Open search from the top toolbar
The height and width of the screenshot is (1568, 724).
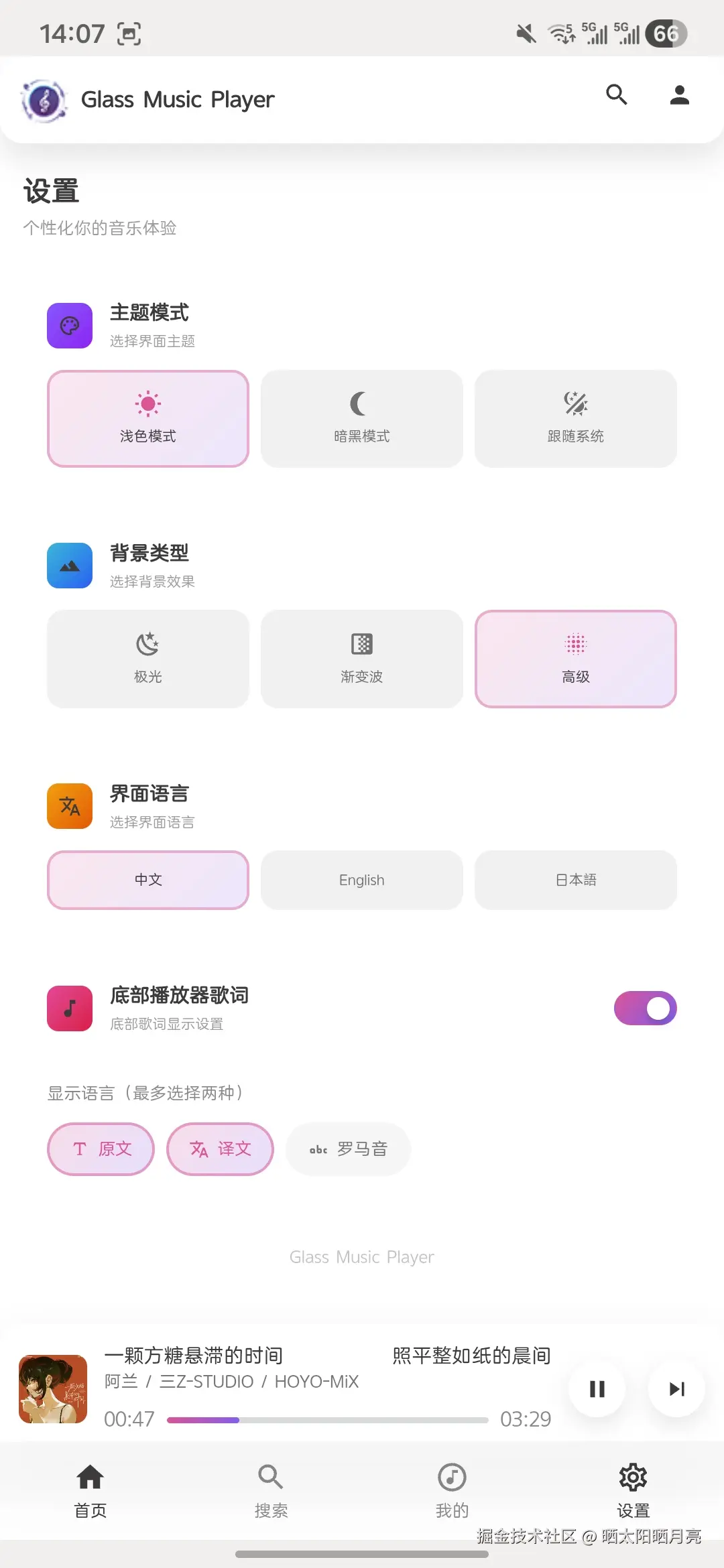[x=616, y=95]
